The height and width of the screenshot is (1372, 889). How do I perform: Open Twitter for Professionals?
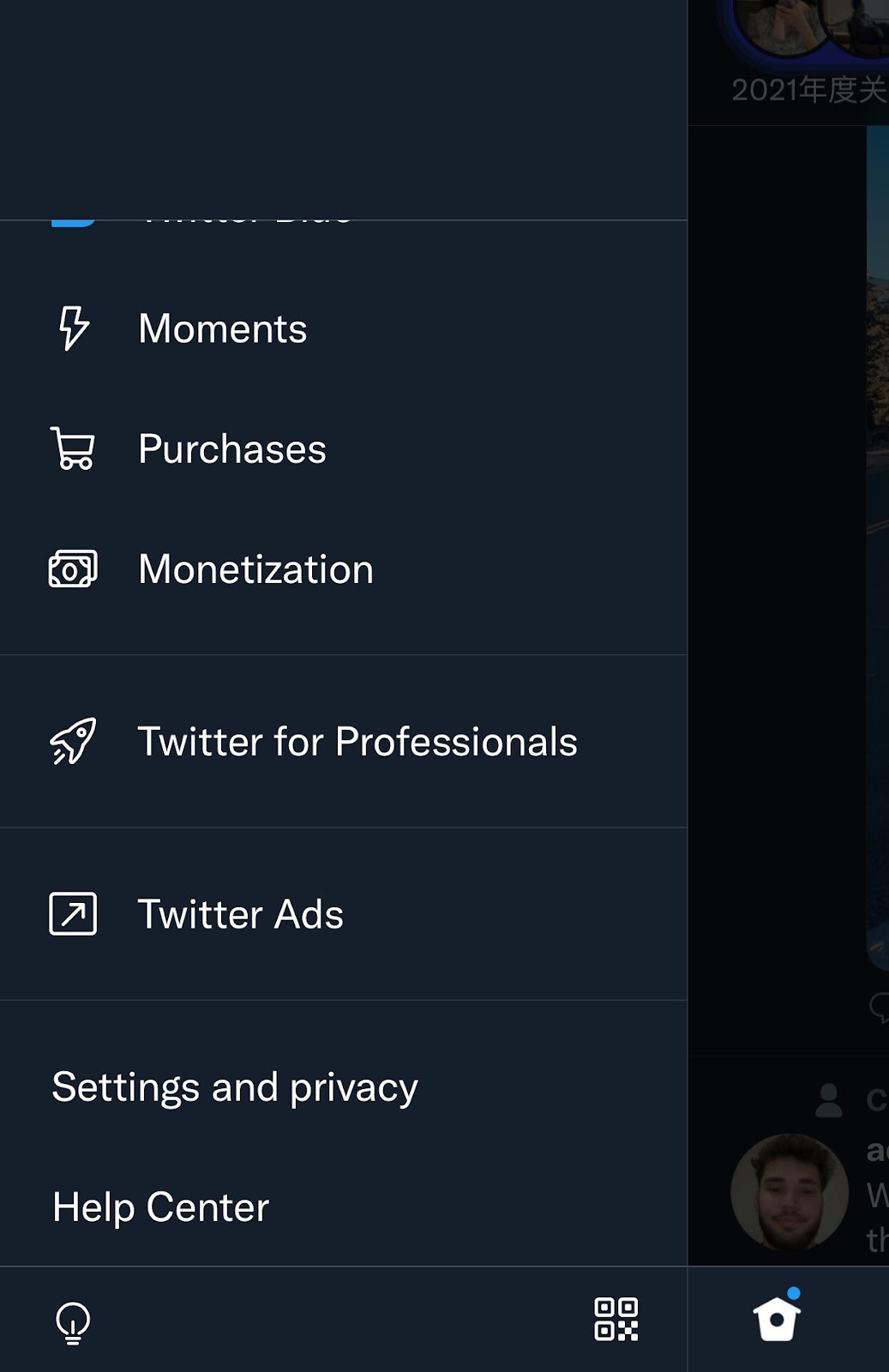click(357, 742)
